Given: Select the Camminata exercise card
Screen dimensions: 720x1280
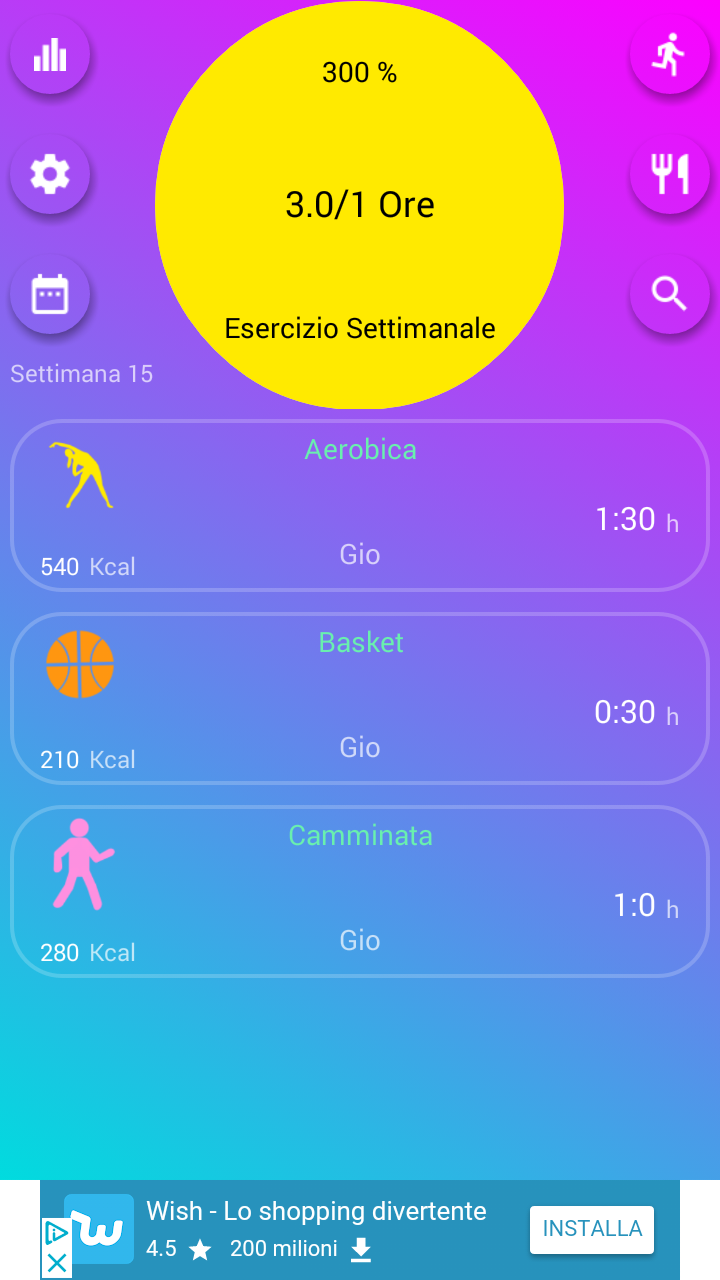Looking at the screenshot, I should click(360, 892).
